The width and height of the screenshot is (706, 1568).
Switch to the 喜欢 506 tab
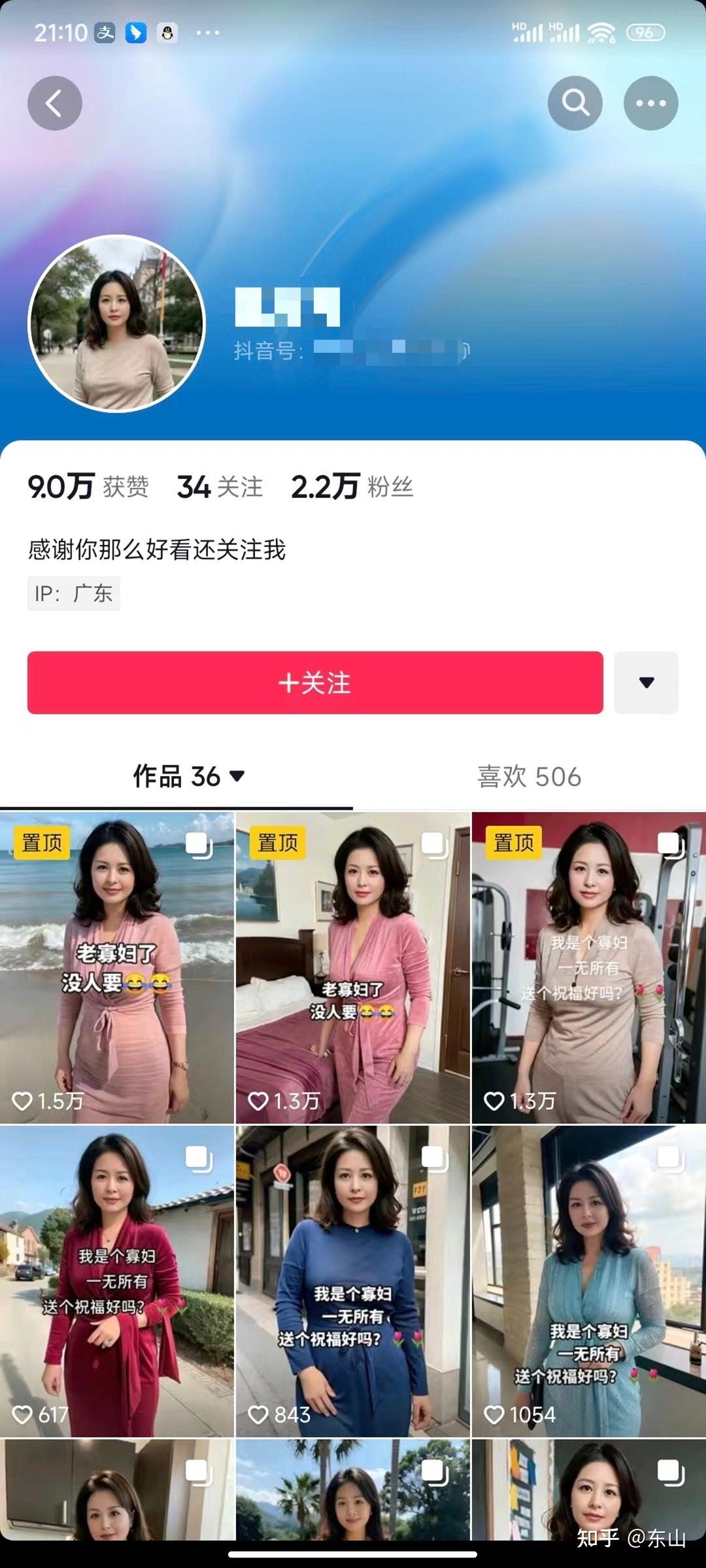click(x=529, y=777)
